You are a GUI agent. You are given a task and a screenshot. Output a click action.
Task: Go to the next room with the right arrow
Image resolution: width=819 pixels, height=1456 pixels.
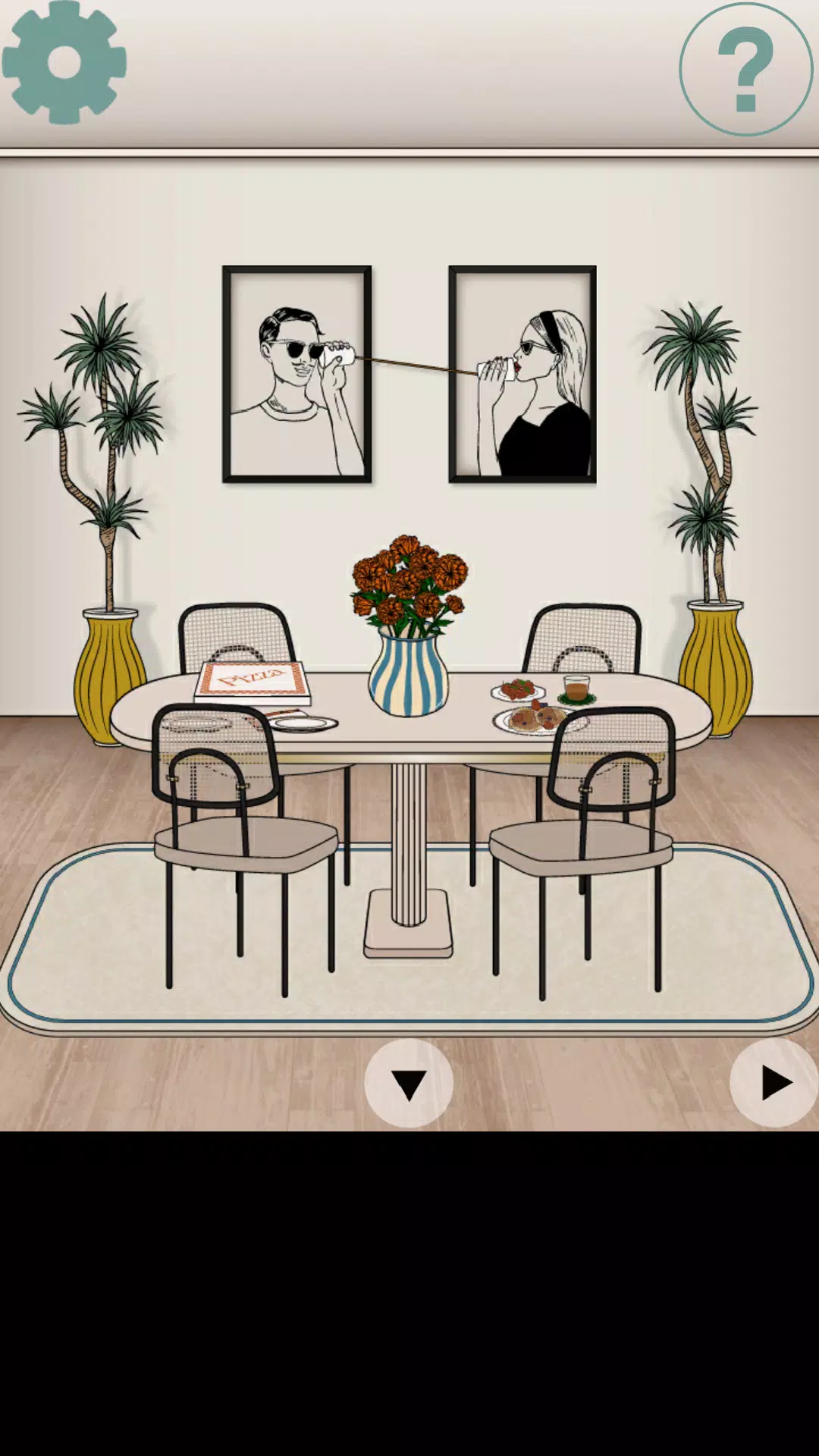pyautogui.click(x=773, y=1082)
